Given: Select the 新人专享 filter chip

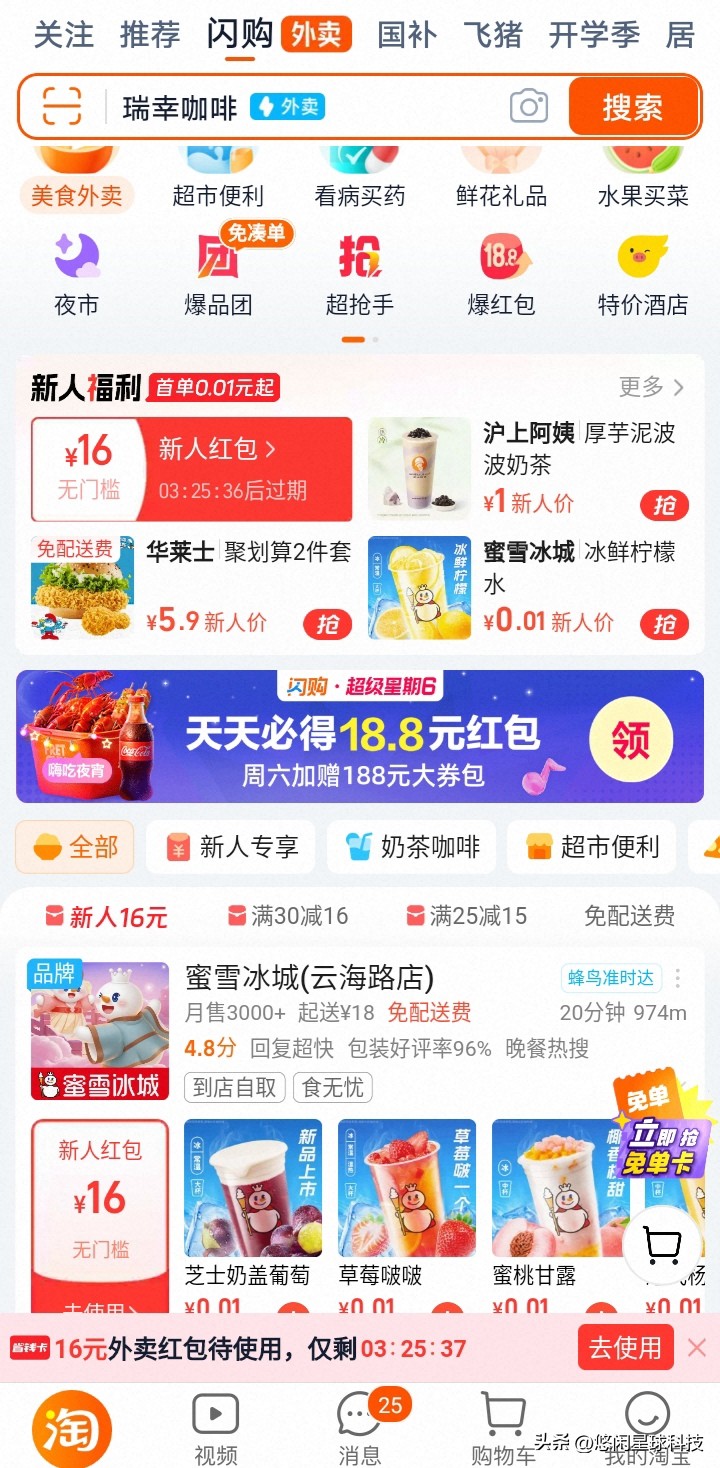Looking at the screenshot, I should point(231,848).
